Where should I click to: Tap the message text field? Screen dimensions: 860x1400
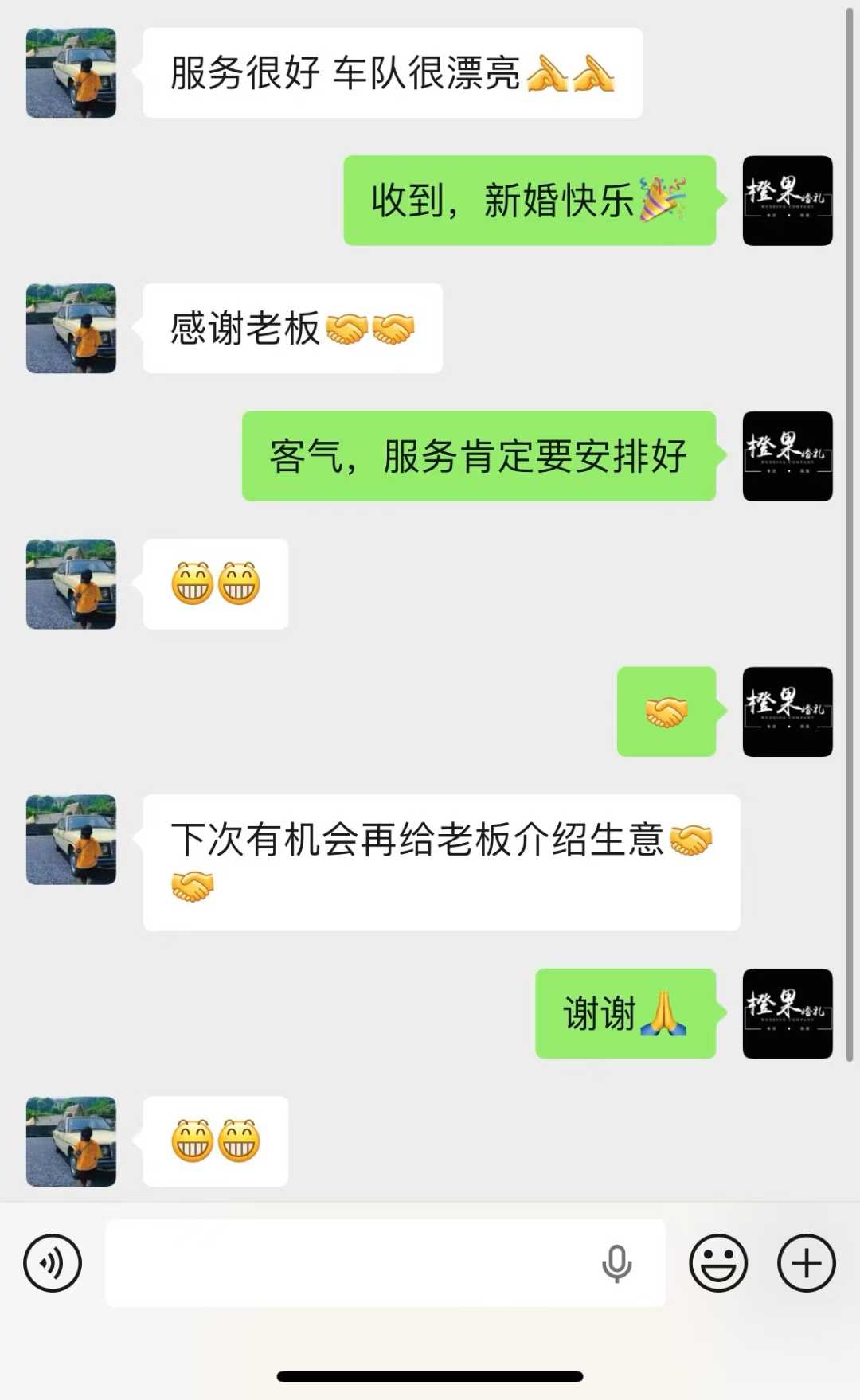click(350, 1263)
